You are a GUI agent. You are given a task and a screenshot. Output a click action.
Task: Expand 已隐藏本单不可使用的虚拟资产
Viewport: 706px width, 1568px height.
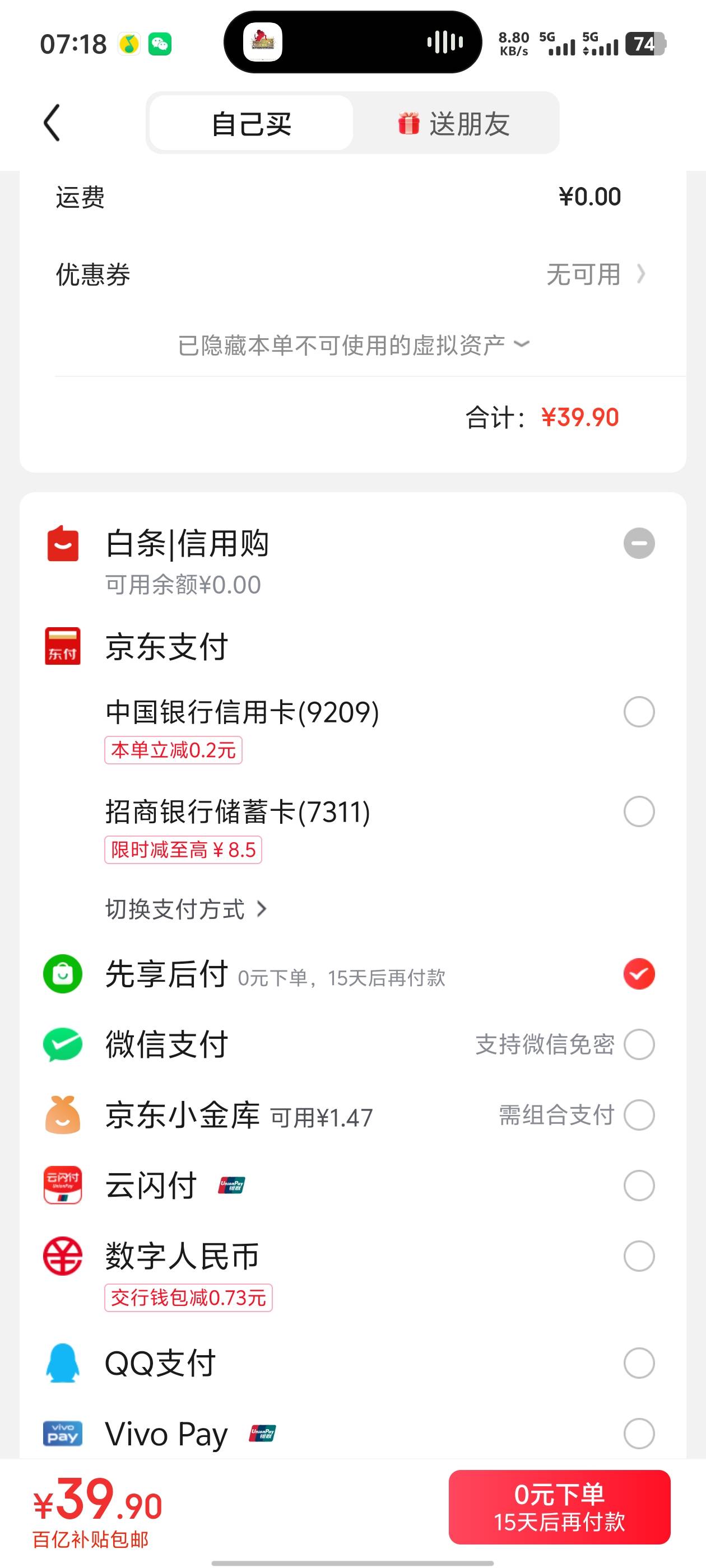tap(352, 345)
